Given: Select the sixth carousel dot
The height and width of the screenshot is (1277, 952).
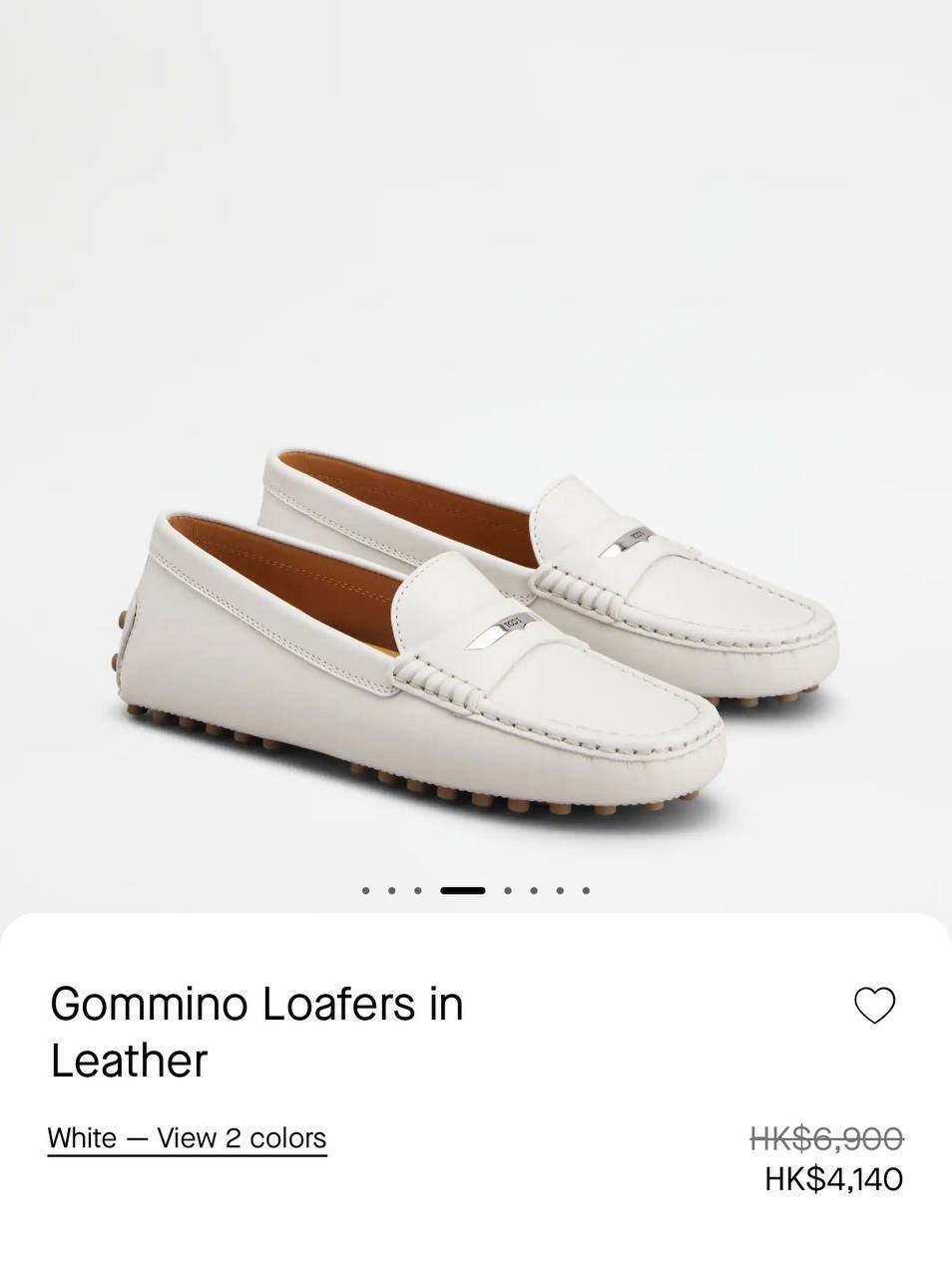Looking at the screenshot, I should tap(534, 890).
